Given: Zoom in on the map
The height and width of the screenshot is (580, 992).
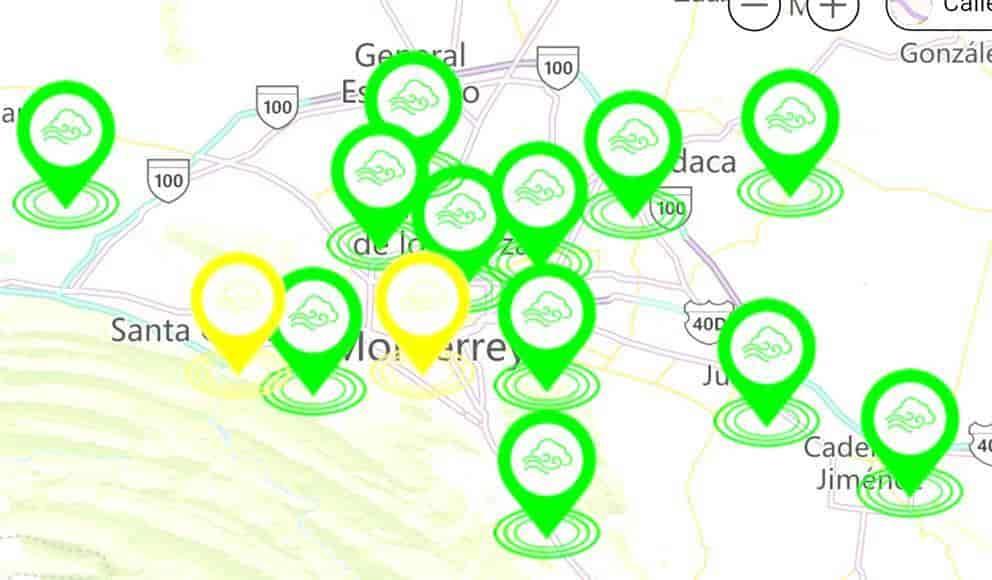Looking at the screenshot, I should (x=833, y=10).
